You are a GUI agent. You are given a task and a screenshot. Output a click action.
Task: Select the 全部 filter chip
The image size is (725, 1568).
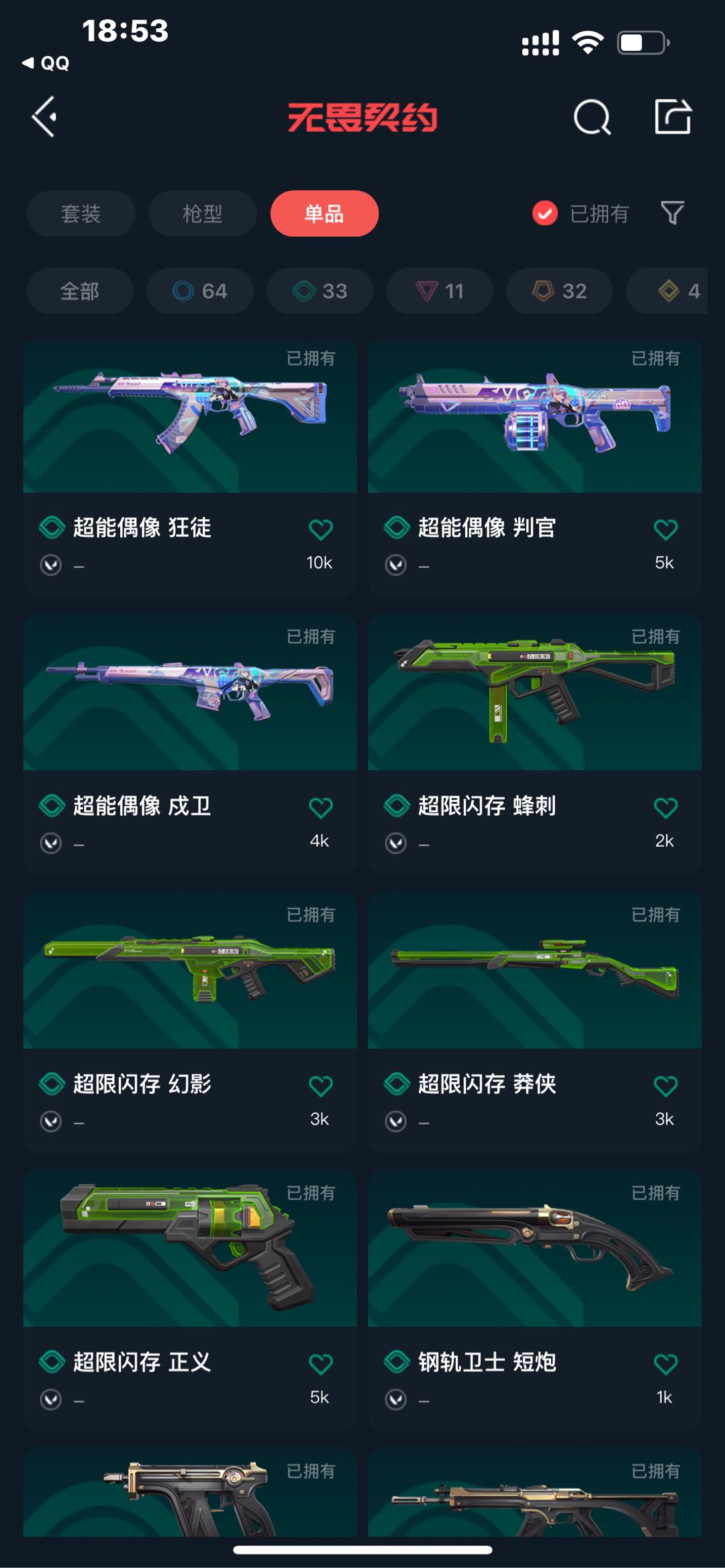(x=80, y=291)
